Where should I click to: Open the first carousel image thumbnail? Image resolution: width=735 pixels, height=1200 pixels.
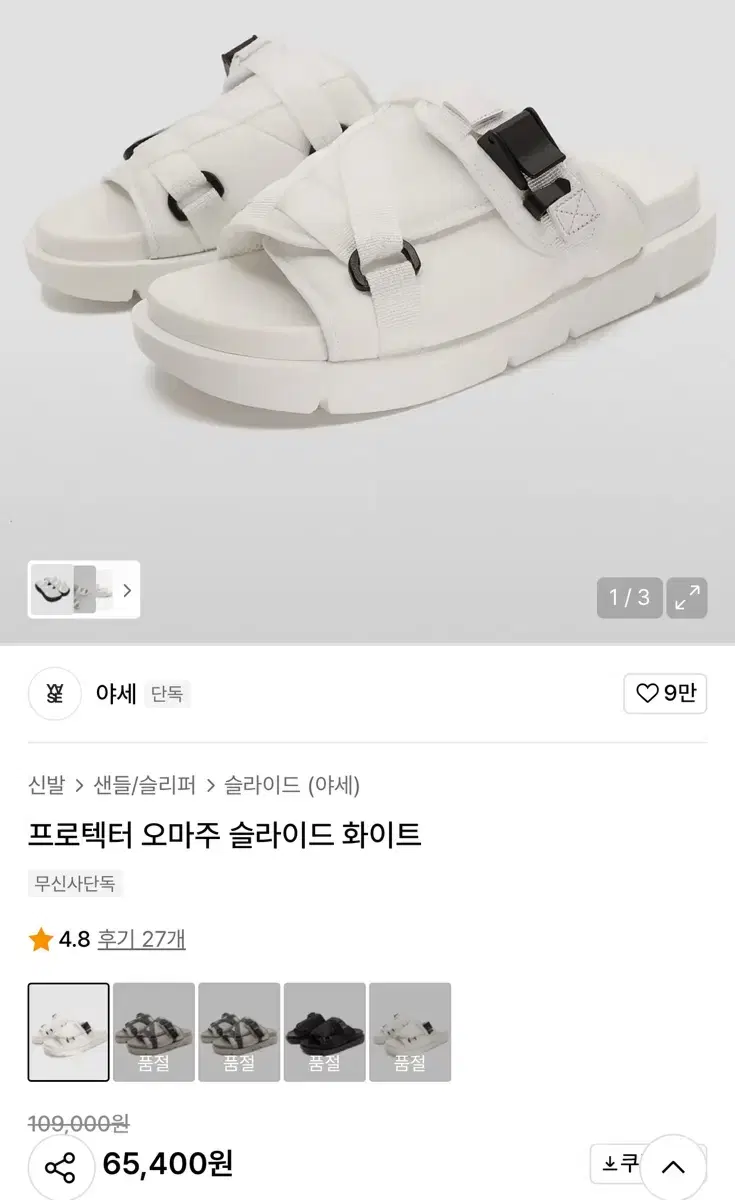coord(52,591)
